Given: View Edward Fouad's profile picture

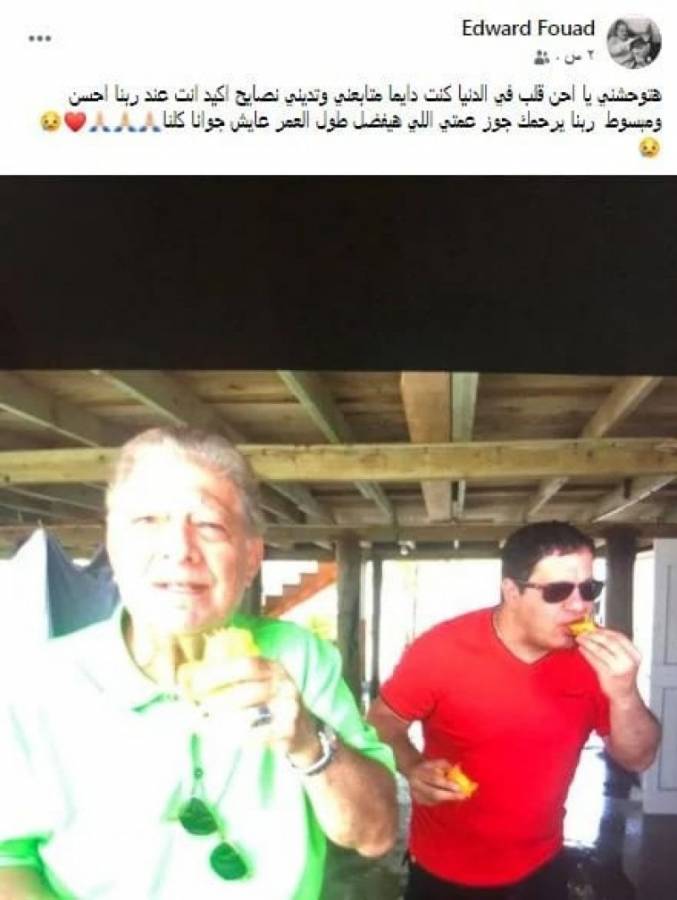Looking at the screenshot, I should pos(634,42).
